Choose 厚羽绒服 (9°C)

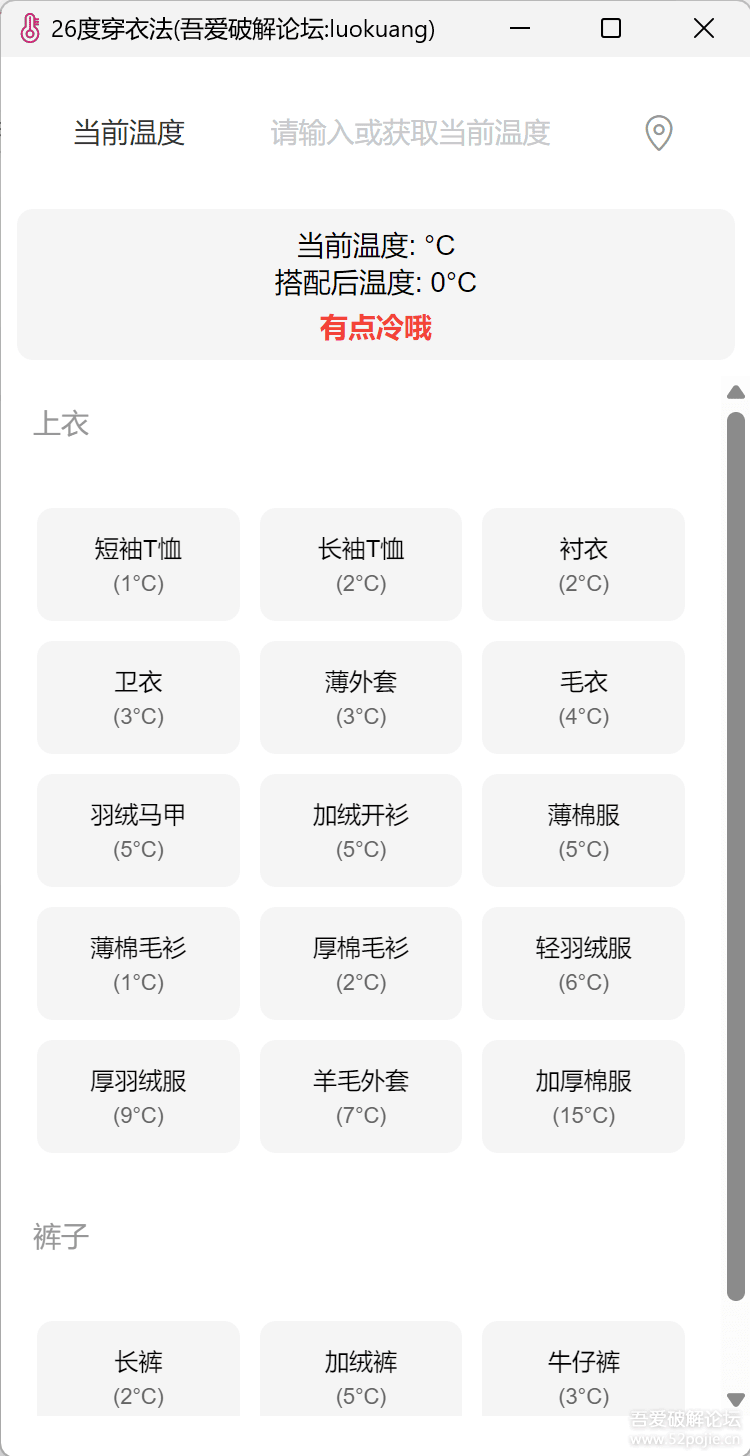[x=138, y=1096]
